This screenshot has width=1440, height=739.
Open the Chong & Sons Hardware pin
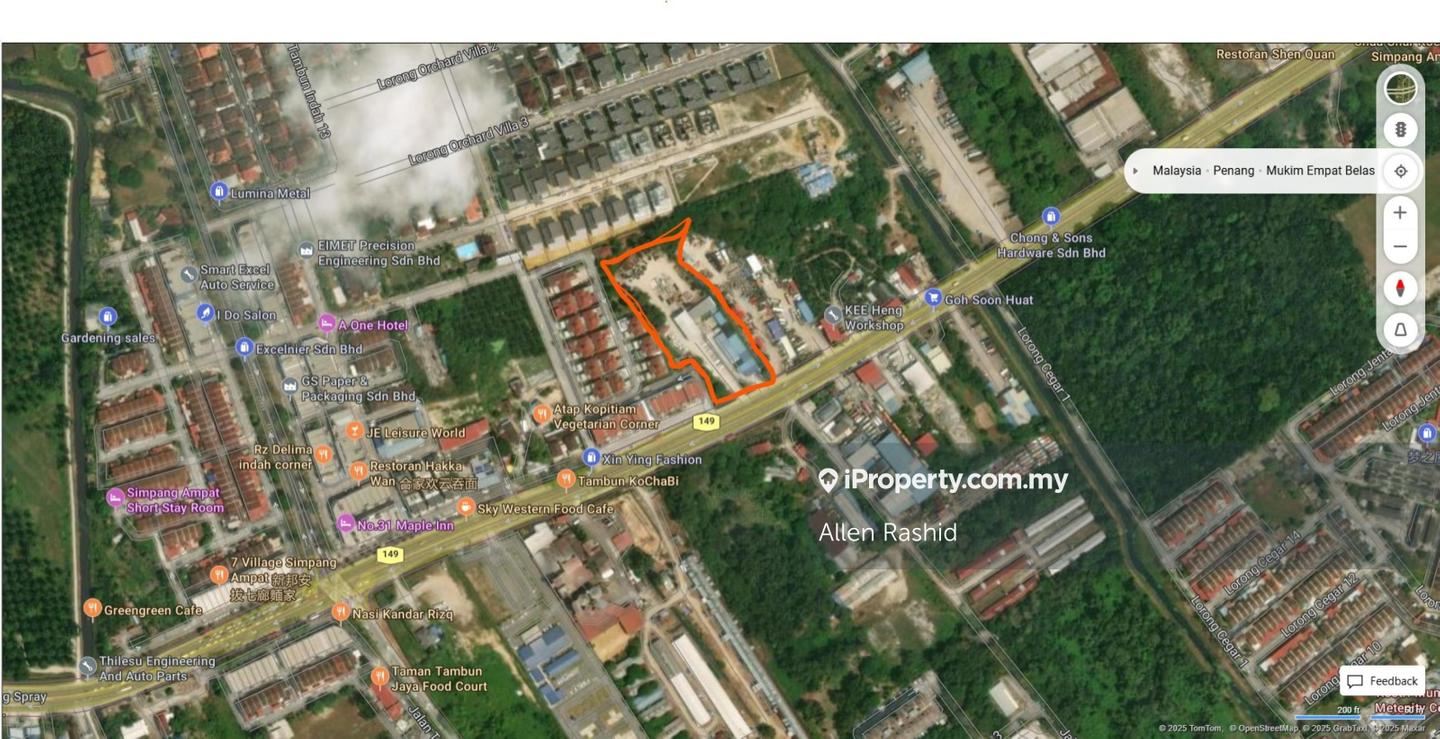1050,216
